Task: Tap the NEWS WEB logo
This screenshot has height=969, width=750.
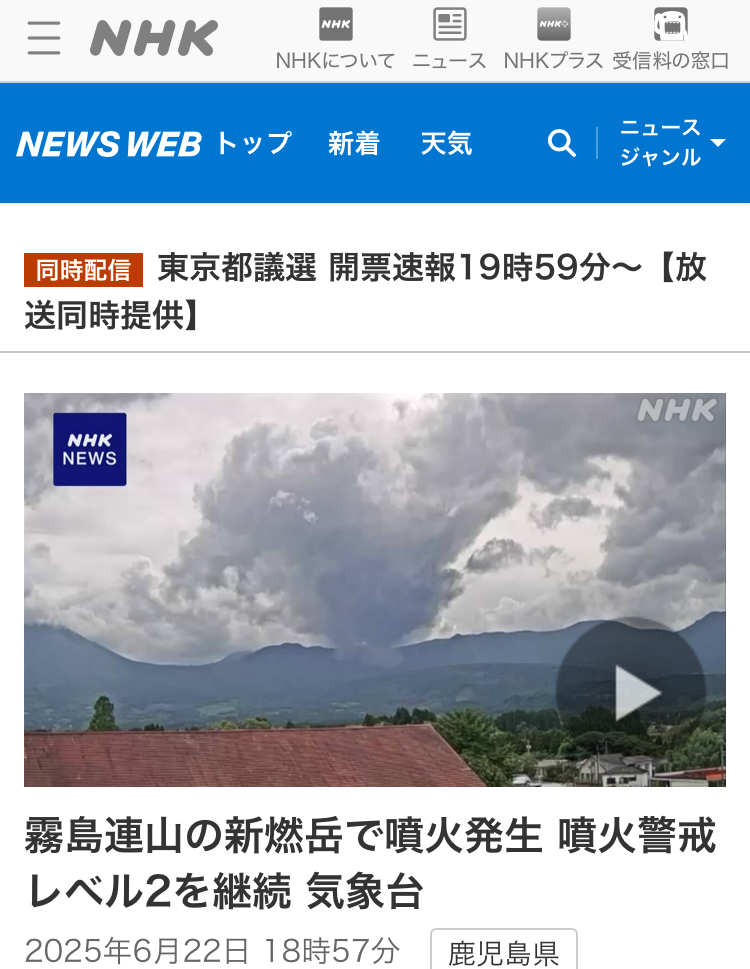Action: coord(109,144)
